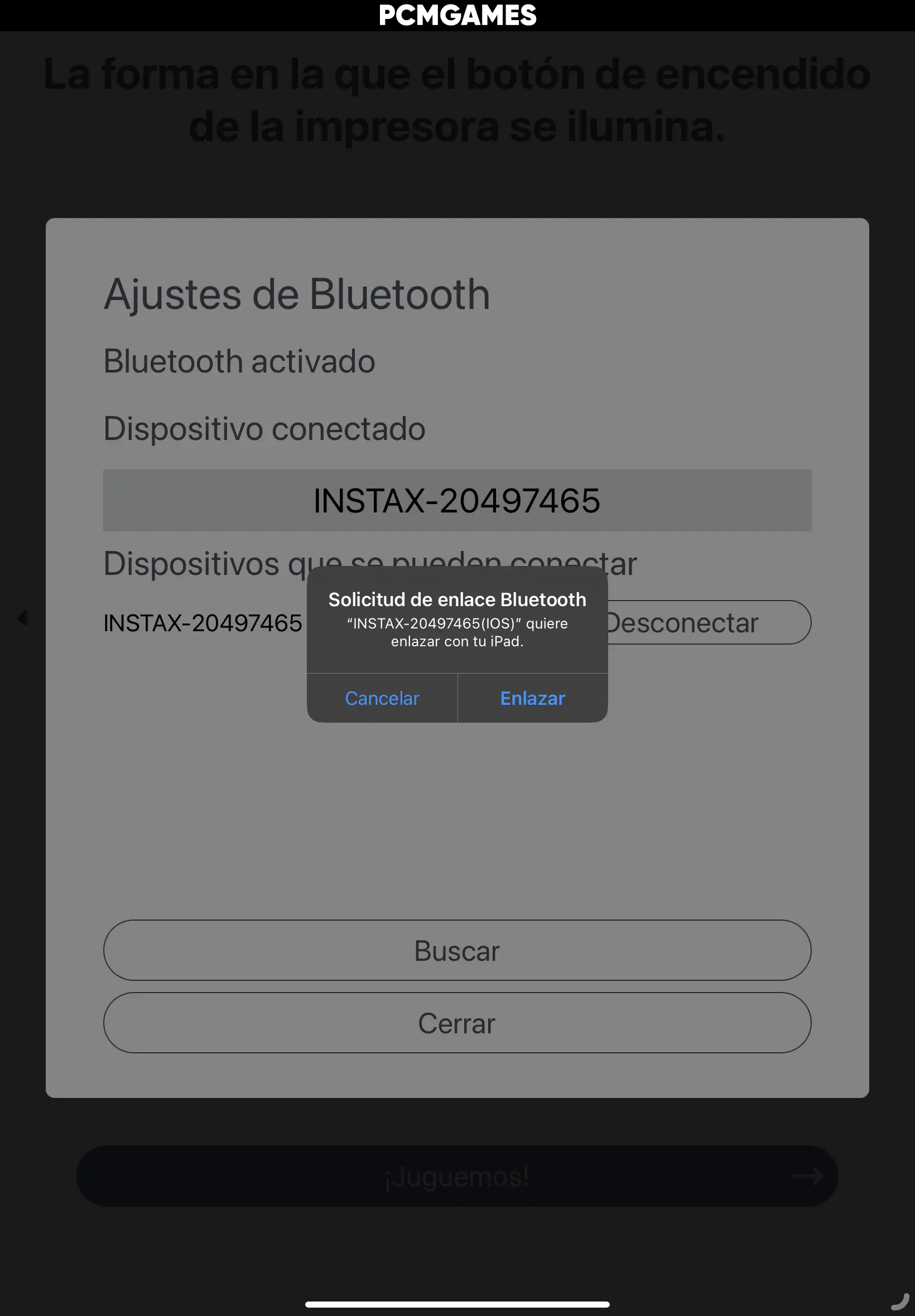
Task: Confirm pairing by tapping Enlazar
Action: (x=533, y=698)
